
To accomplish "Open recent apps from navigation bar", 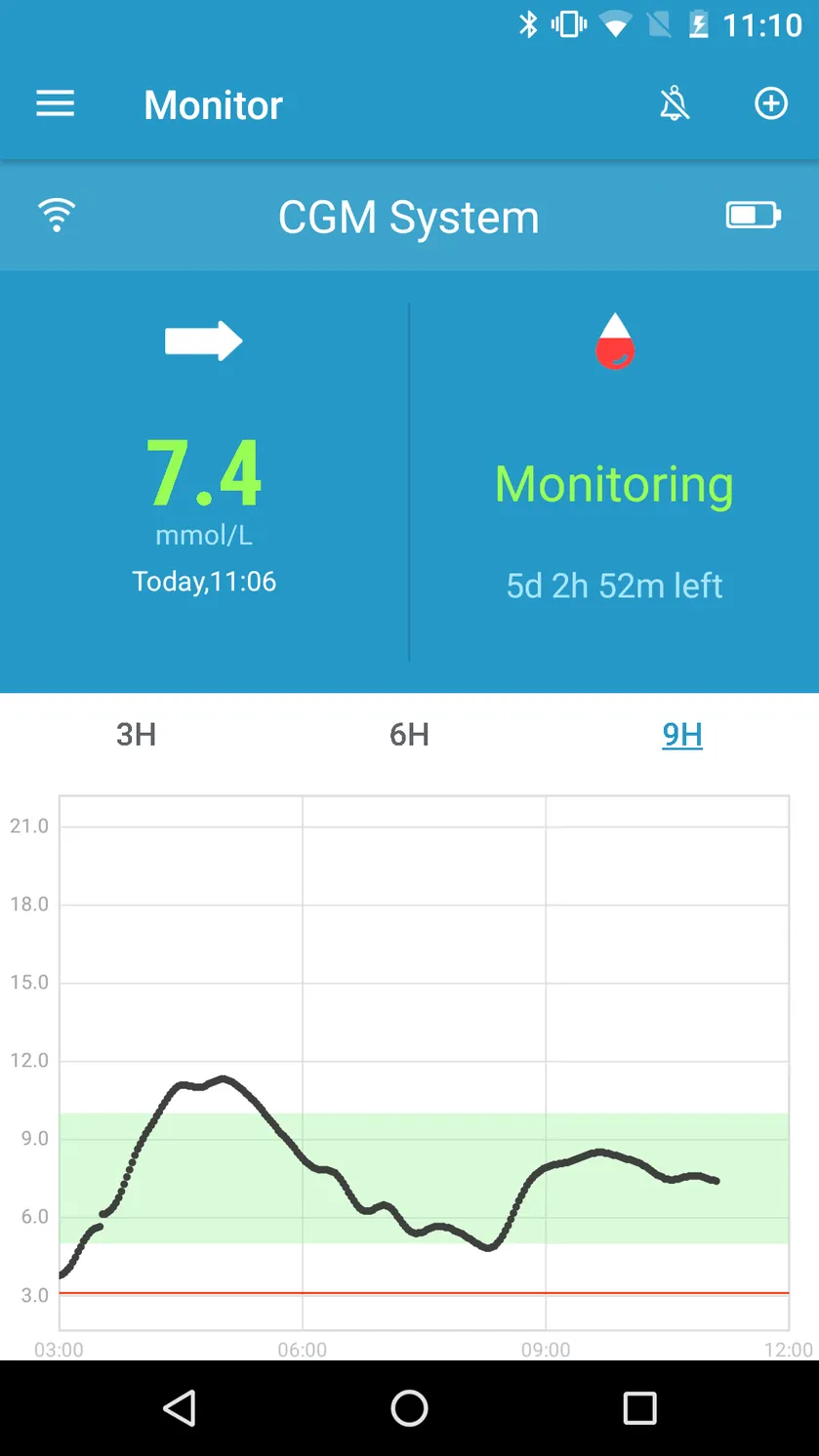I will [639, 1408].
